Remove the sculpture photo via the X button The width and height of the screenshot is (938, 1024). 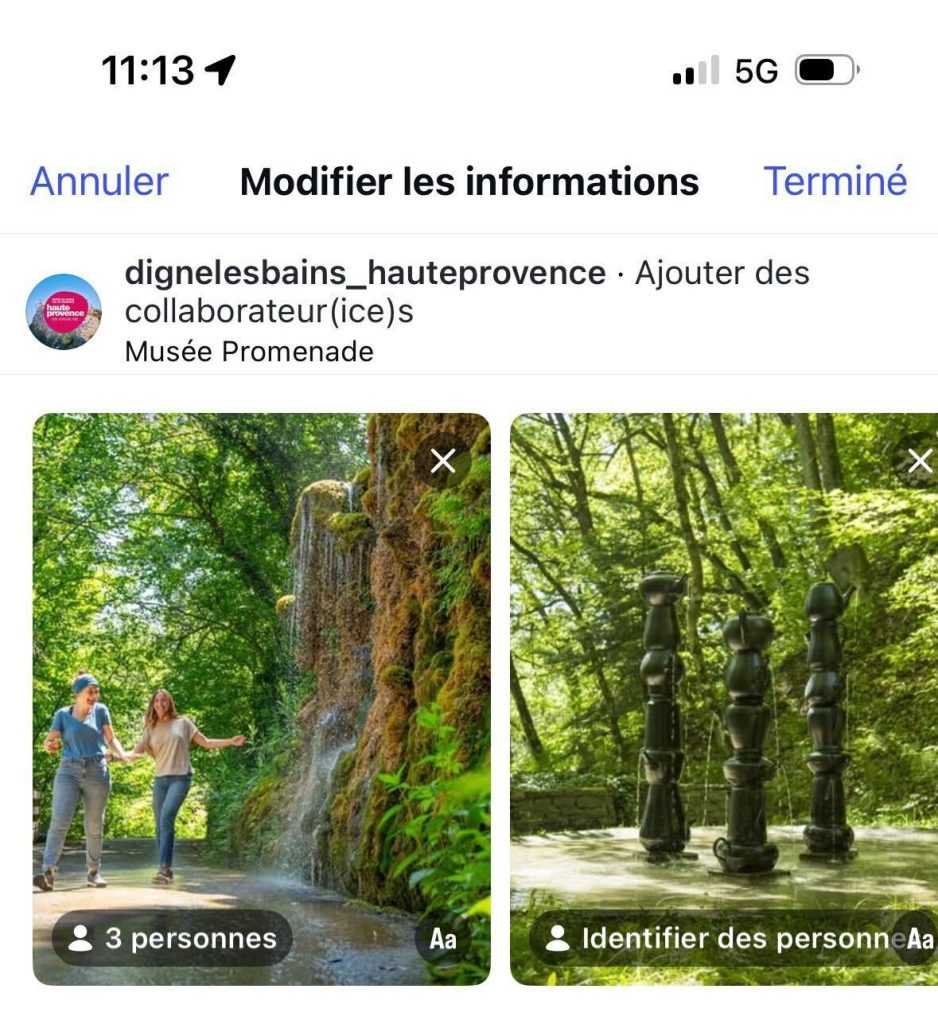(x=919, y=461)
